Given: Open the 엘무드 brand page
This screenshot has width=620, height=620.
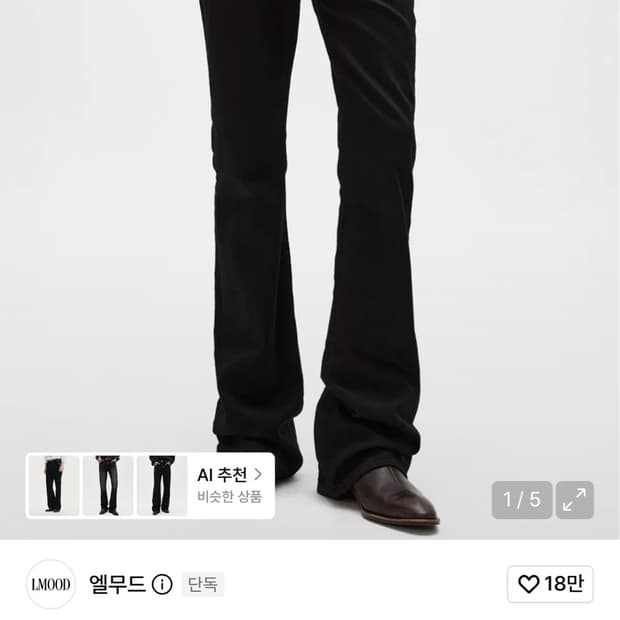Looking at the screenshot, I should click(x=117, y=584).
